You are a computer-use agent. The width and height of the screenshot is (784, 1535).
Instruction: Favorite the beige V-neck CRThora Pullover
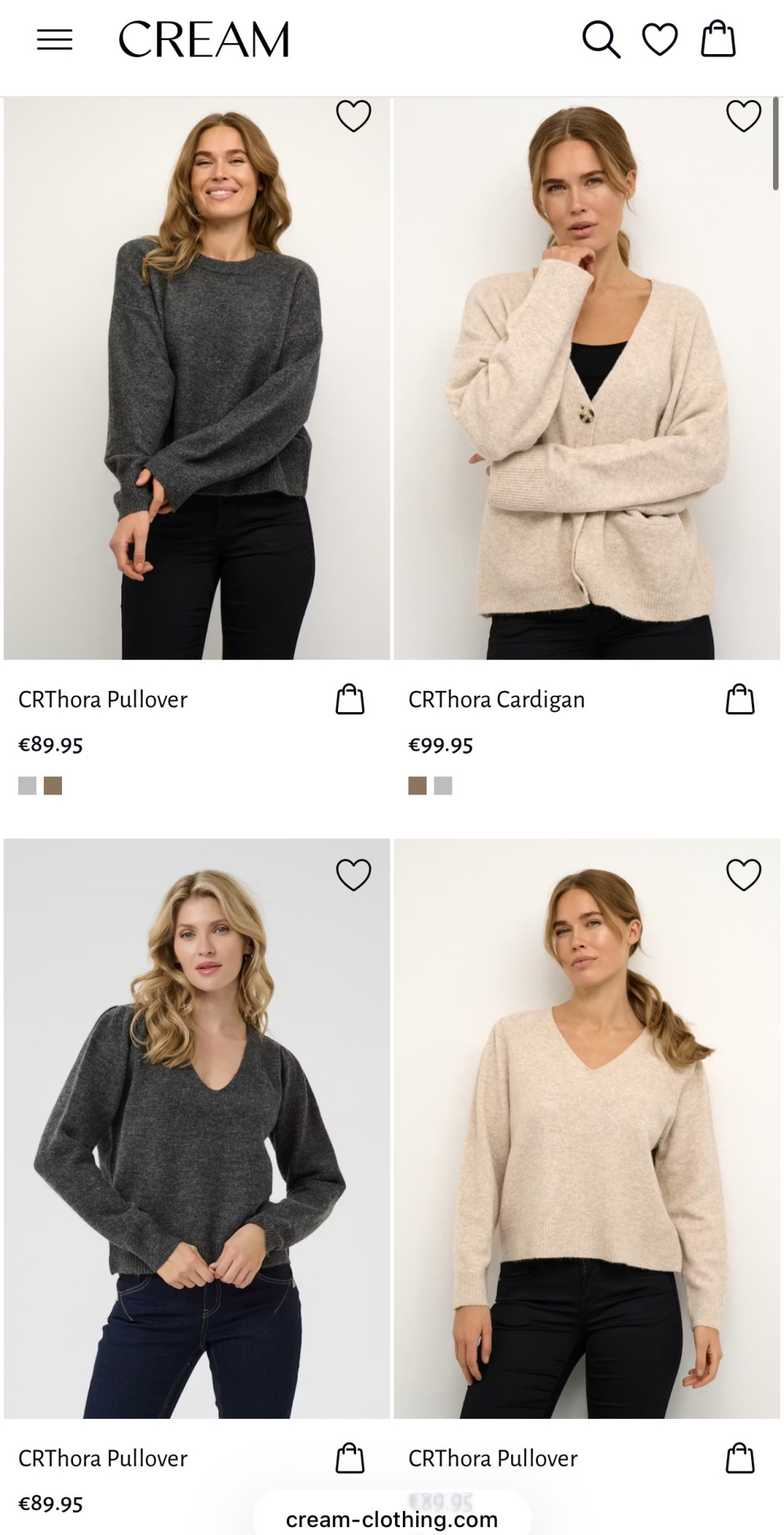(743, 875)
